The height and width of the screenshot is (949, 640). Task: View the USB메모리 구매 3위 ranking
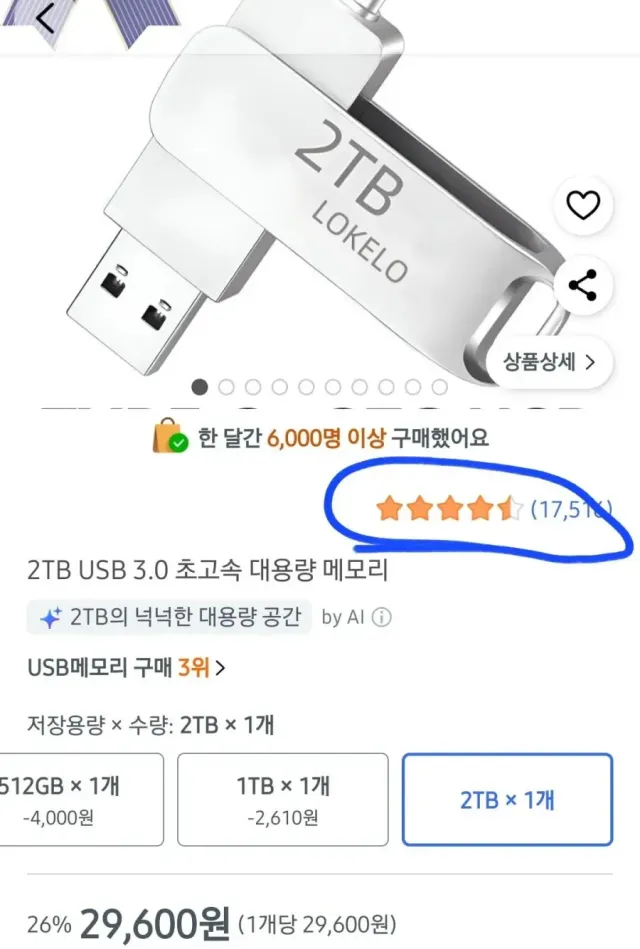(x=127, y=667)
